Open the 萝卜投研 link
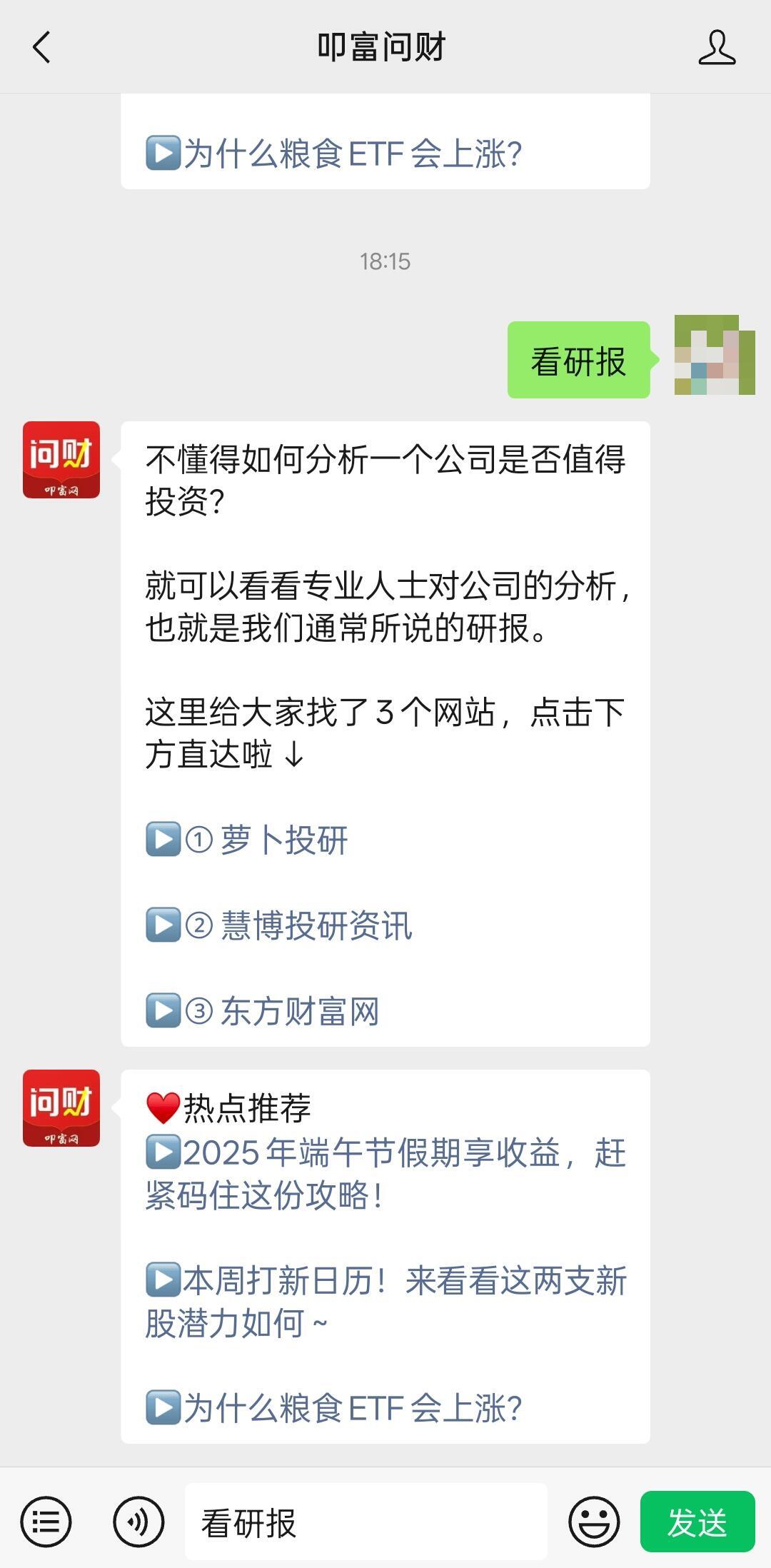 (x=283, y=840)
